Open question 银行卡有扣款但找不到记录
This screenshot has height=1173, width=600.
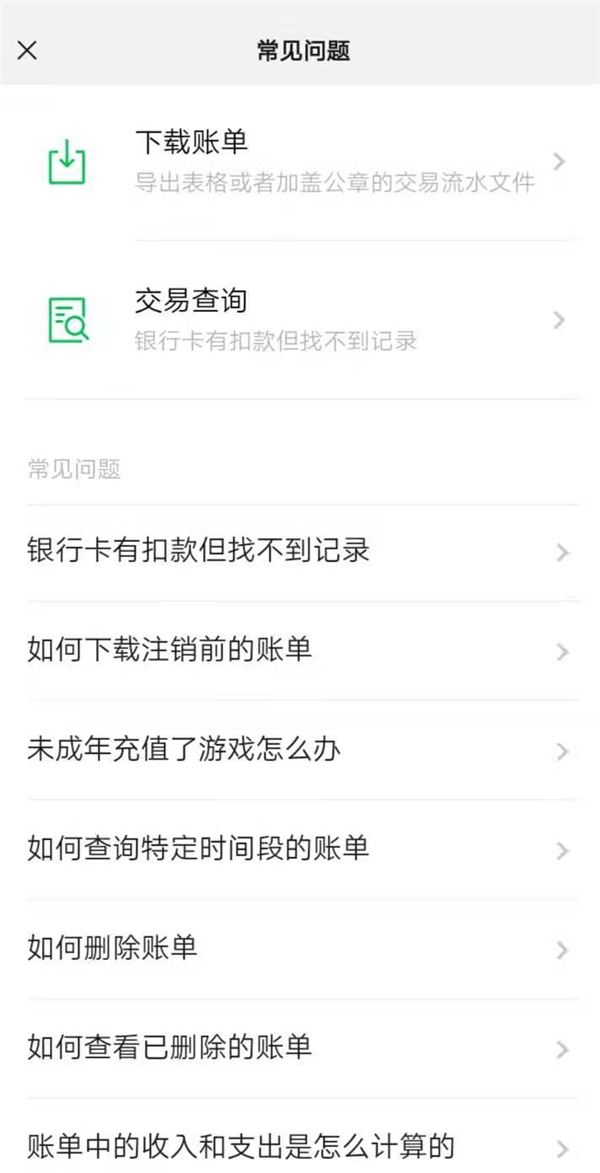pos(300,552)
